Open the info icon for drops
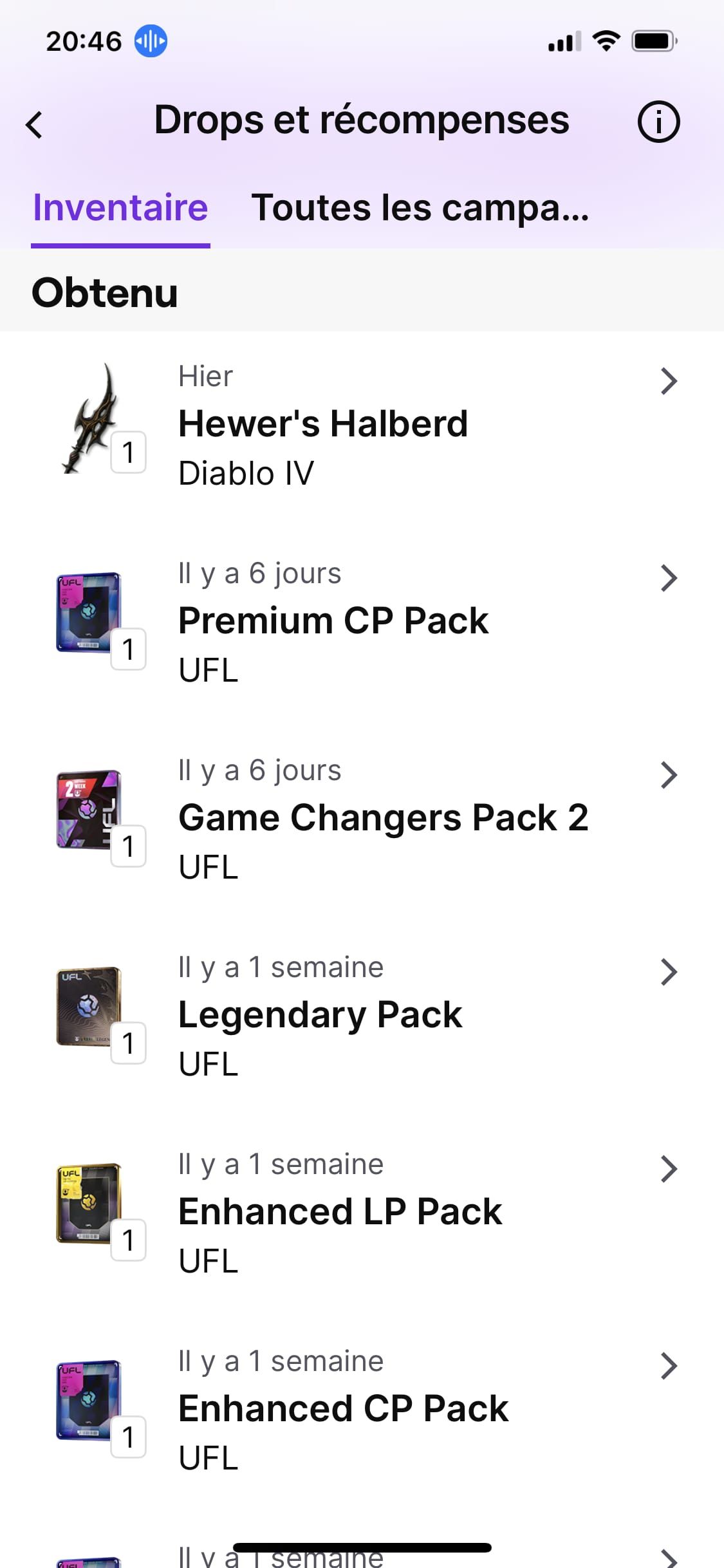Viewport: 724px width, 1568px height. tap(658, 122)
